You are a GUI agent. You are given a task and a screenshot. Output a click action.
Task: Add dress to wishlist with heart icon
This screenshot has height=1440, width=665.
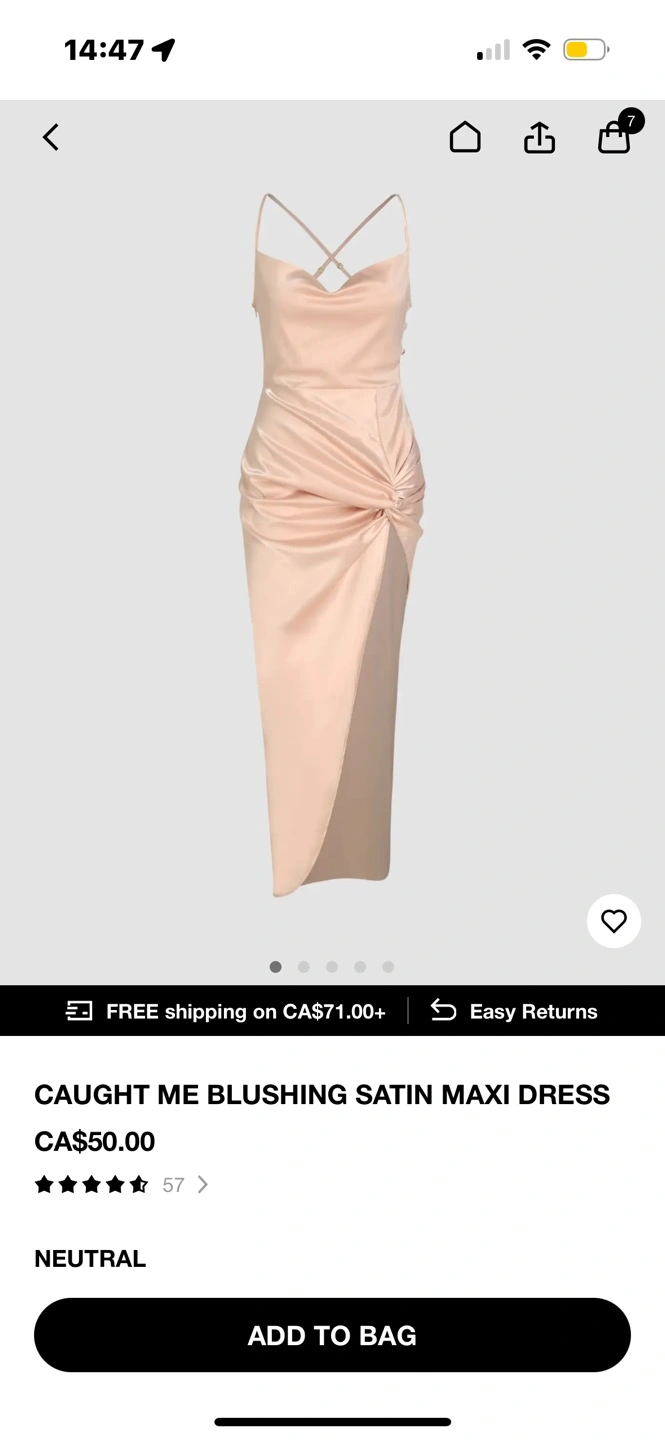[614, 921]
